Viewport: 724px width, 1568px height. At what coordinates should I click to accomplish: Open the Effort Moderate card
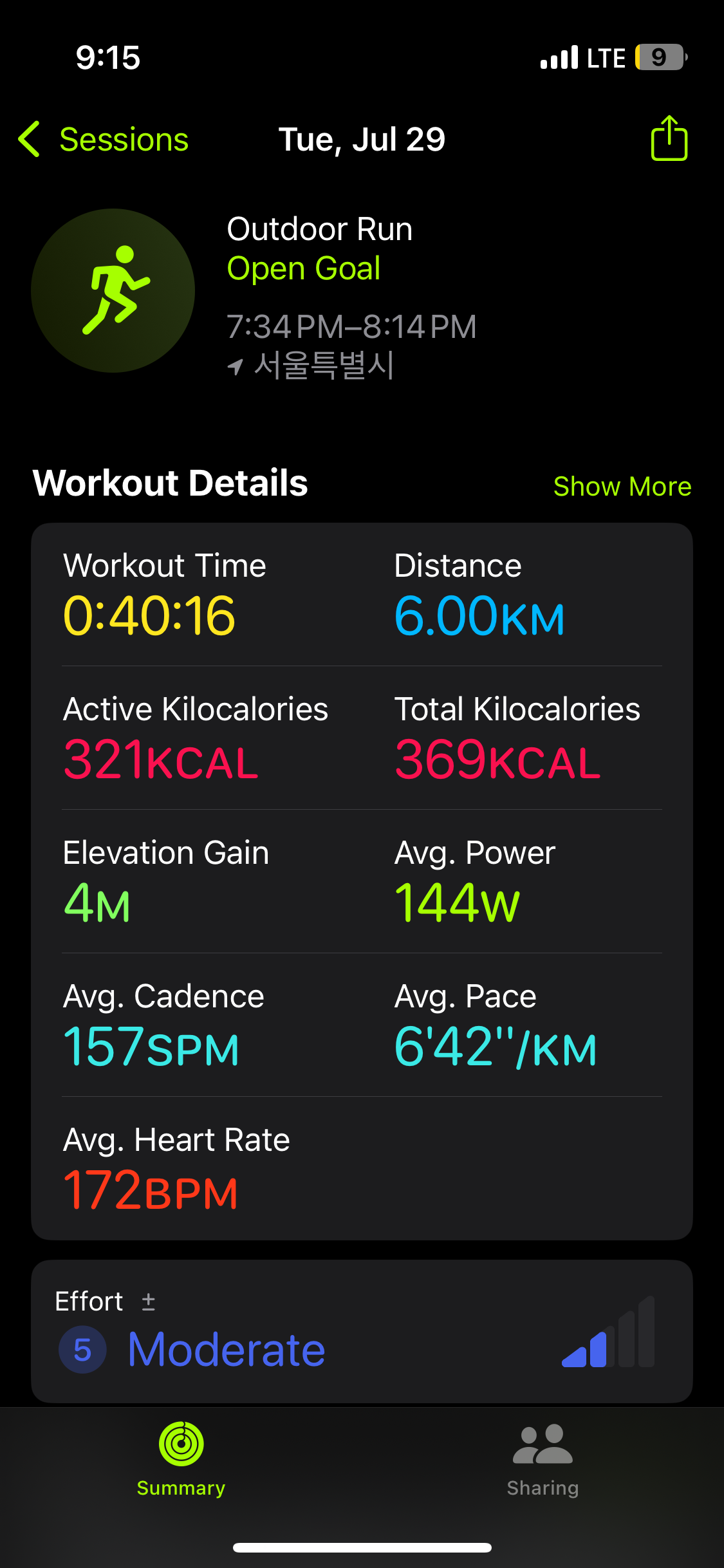coord(362,1331)
